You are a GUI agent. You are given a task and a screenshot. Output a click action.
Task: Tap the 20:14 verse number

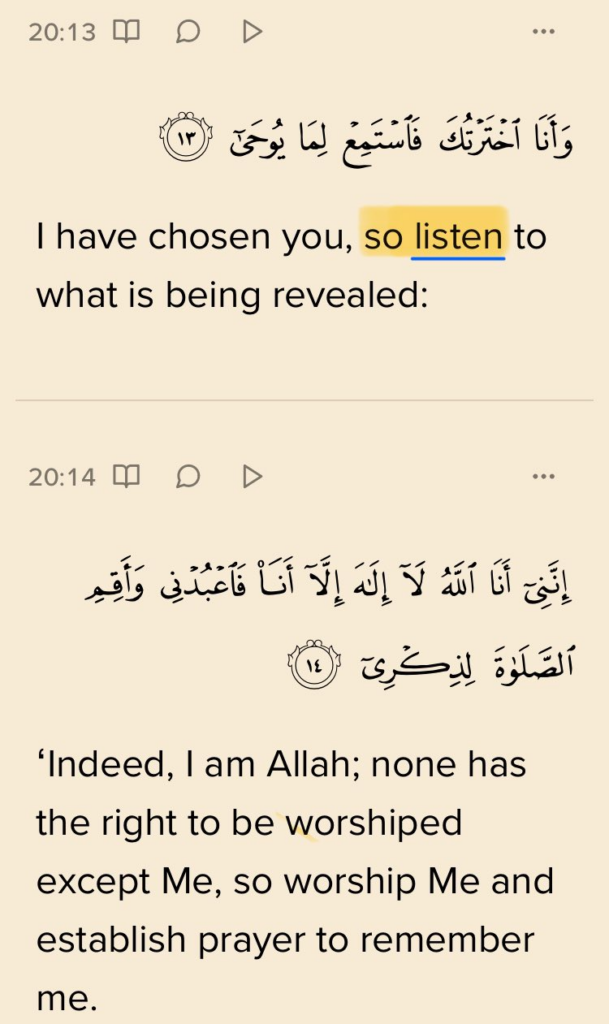click(62, 476)
